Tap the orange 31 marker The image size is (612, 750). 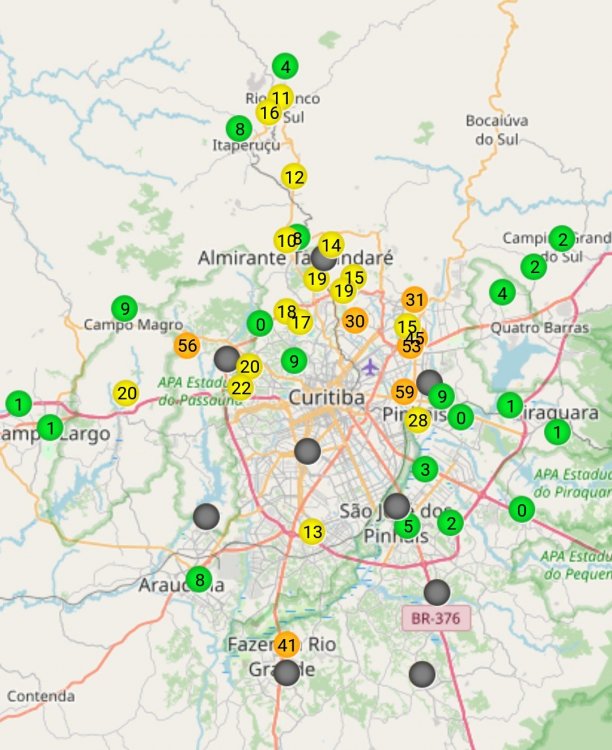click(415, 299)
